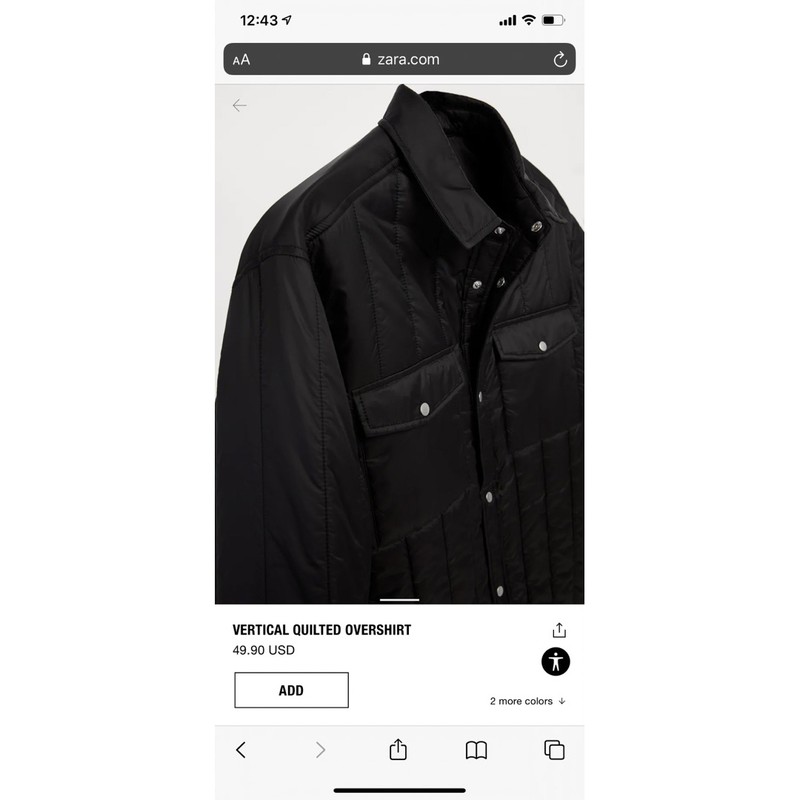Open Safari bookmarks
The width and height of the screenshot is (800, 800).
pyautogui.click(x=476, y=749)
